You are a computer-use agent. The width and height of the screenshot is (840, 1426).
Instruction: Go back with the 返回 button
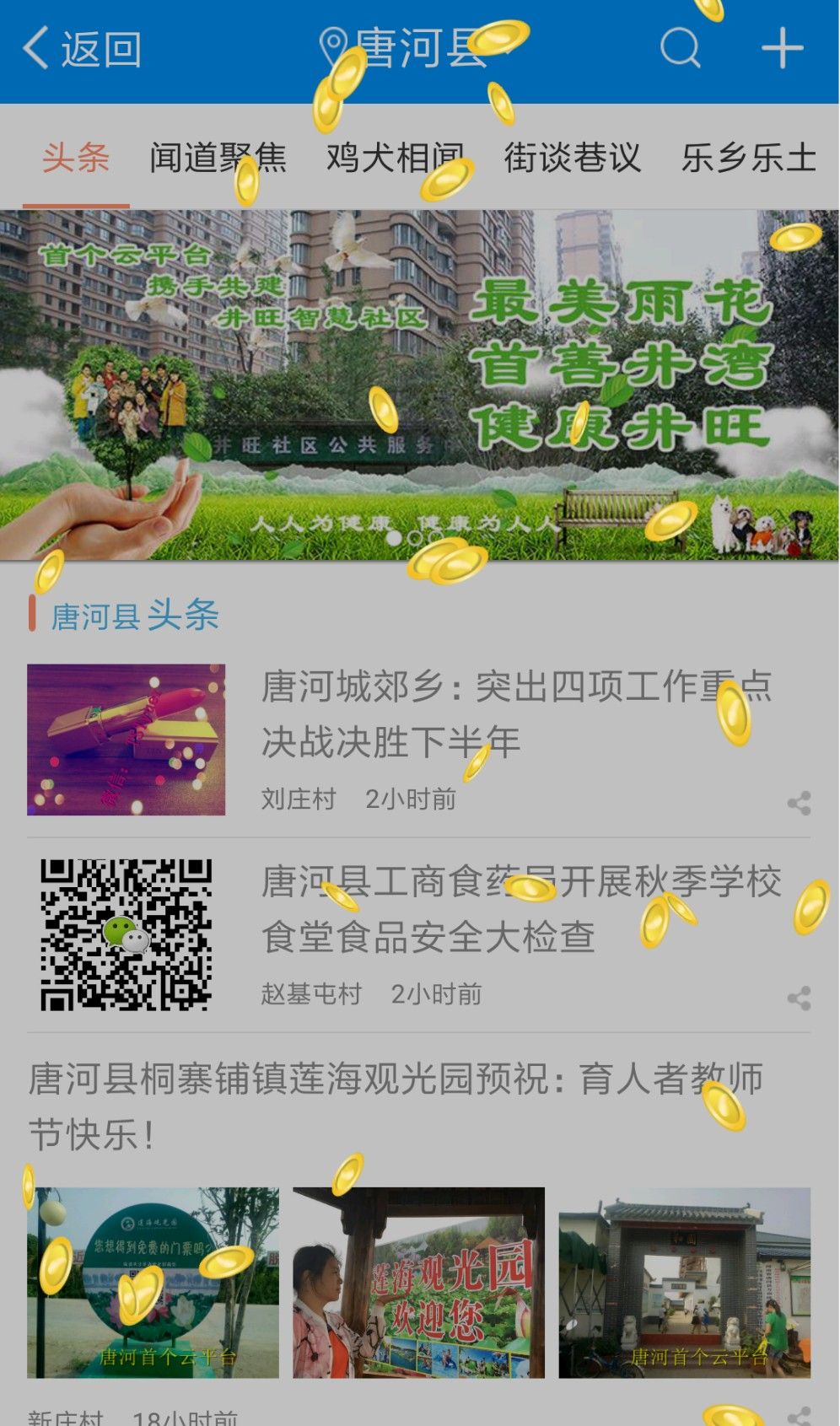coord(83,49)
